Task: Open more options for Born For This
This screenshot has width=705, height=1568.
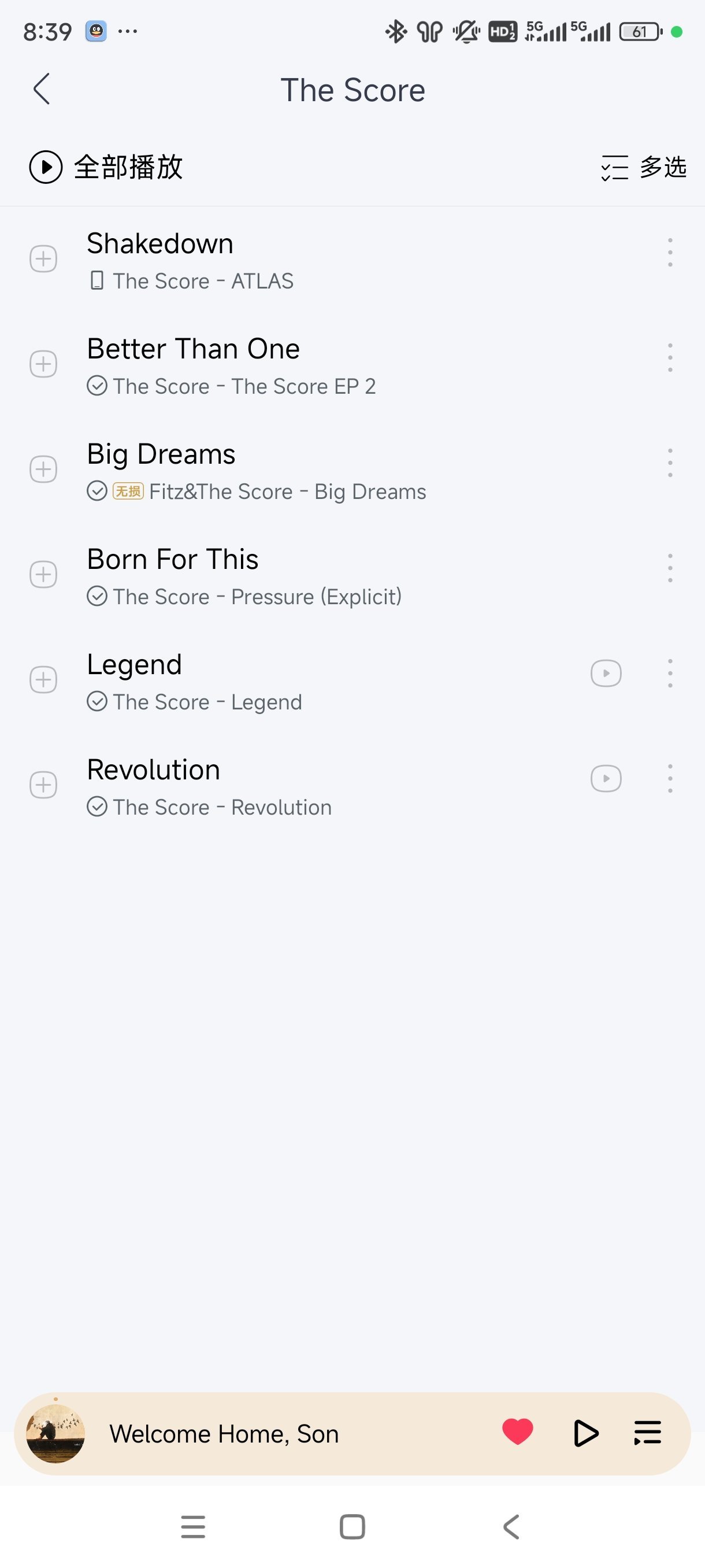Action: [x=670, y=568]
